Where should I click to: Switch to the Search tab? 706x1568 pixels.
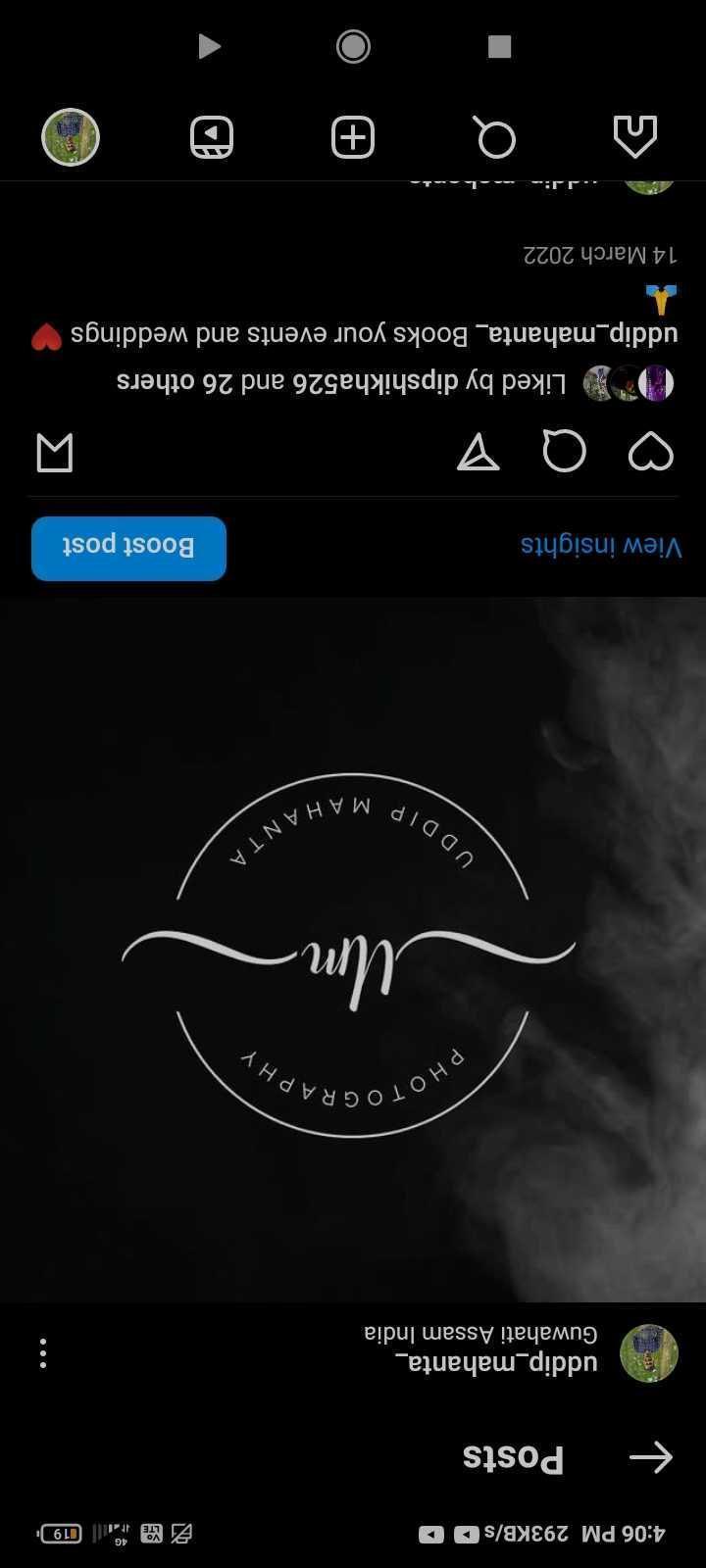pos(495,137)
